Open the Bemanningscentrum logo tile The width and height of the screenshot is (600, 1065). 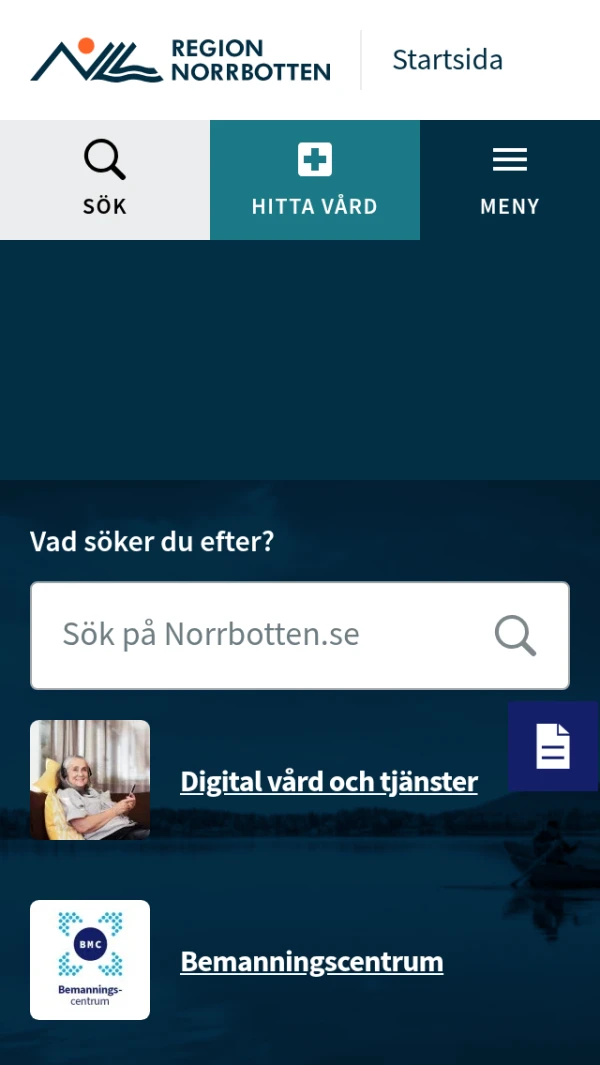90,960
